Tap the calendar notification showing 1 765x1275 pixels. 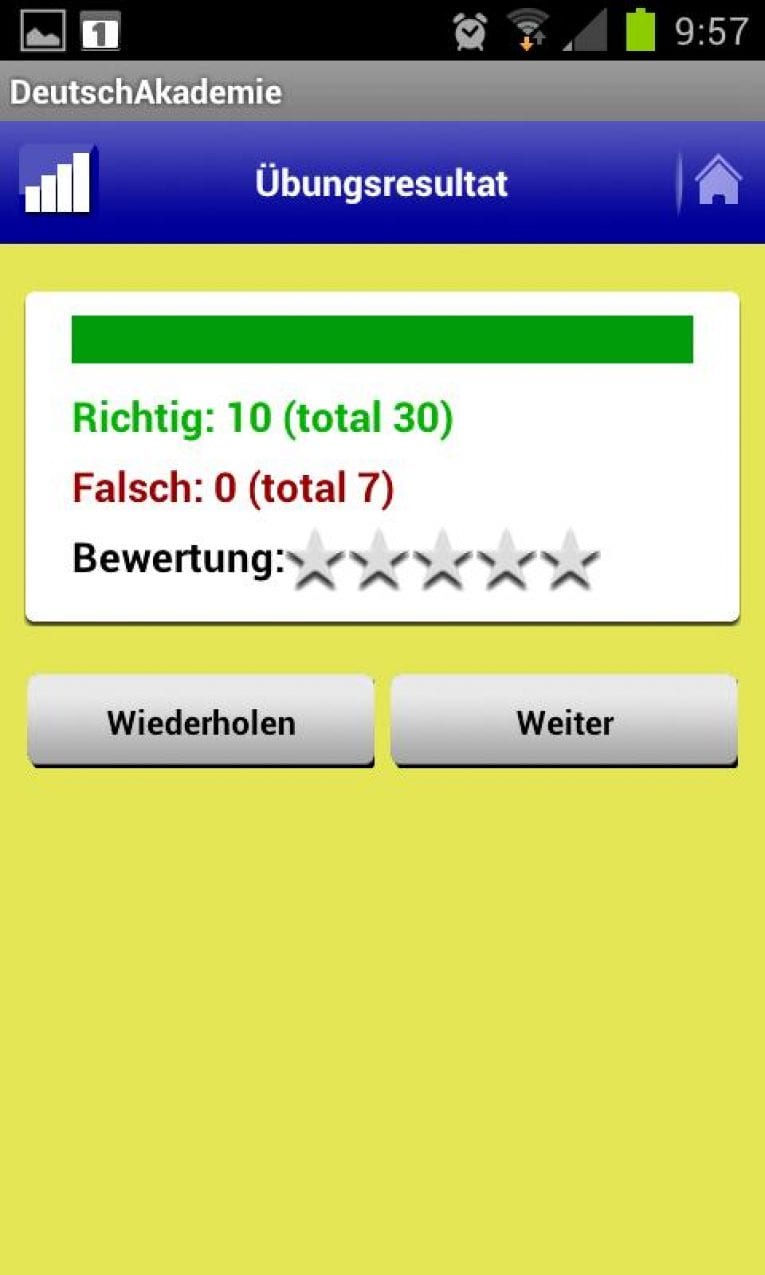pos(100,29)
